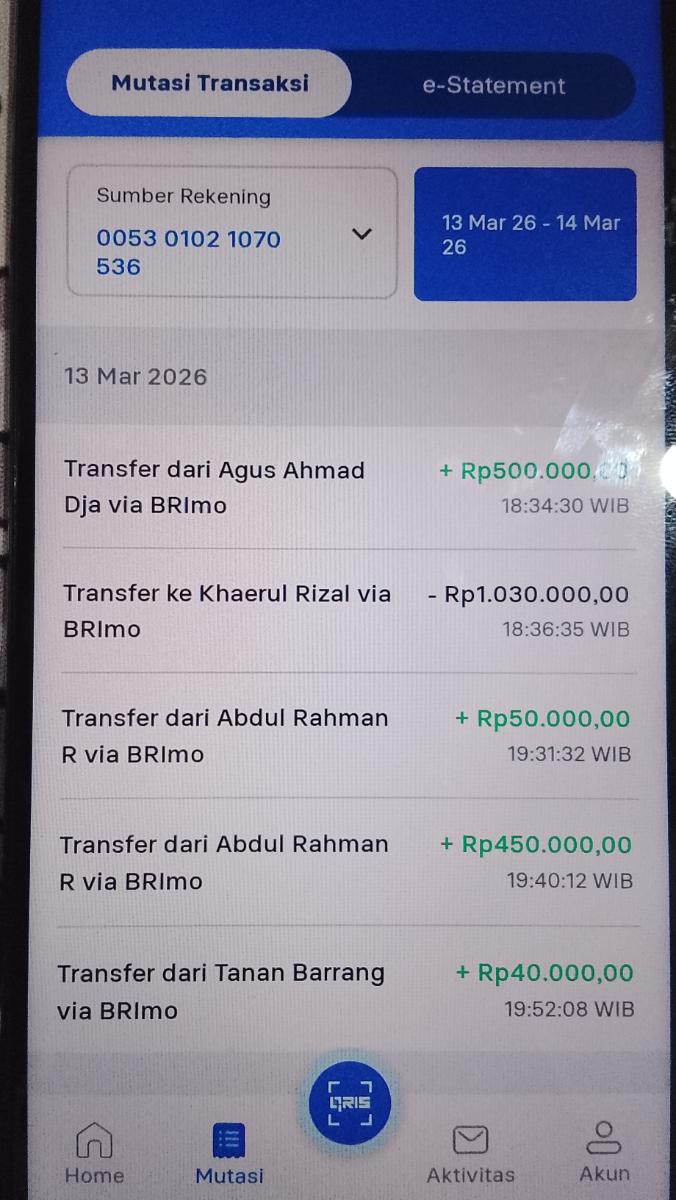Switch to the e-Statement tab
This screenshot has width=676, height=1200.
(494, 85)
